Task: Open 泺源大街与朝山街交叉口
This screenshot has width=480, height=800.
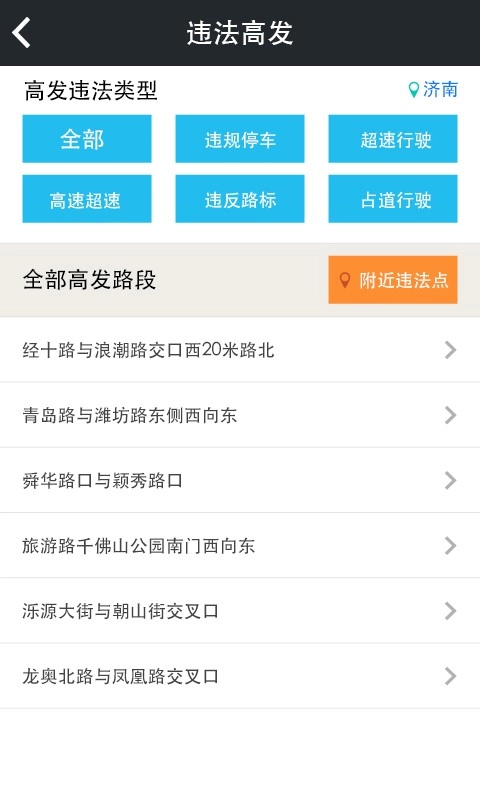Action: 240,611
